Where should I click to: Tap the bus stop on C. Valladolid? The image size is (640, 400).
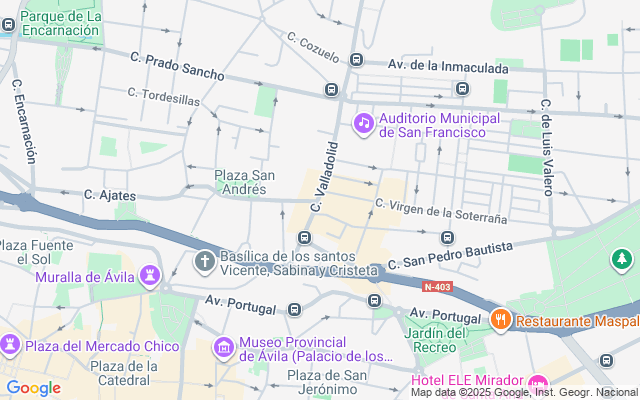coord(304,237)
